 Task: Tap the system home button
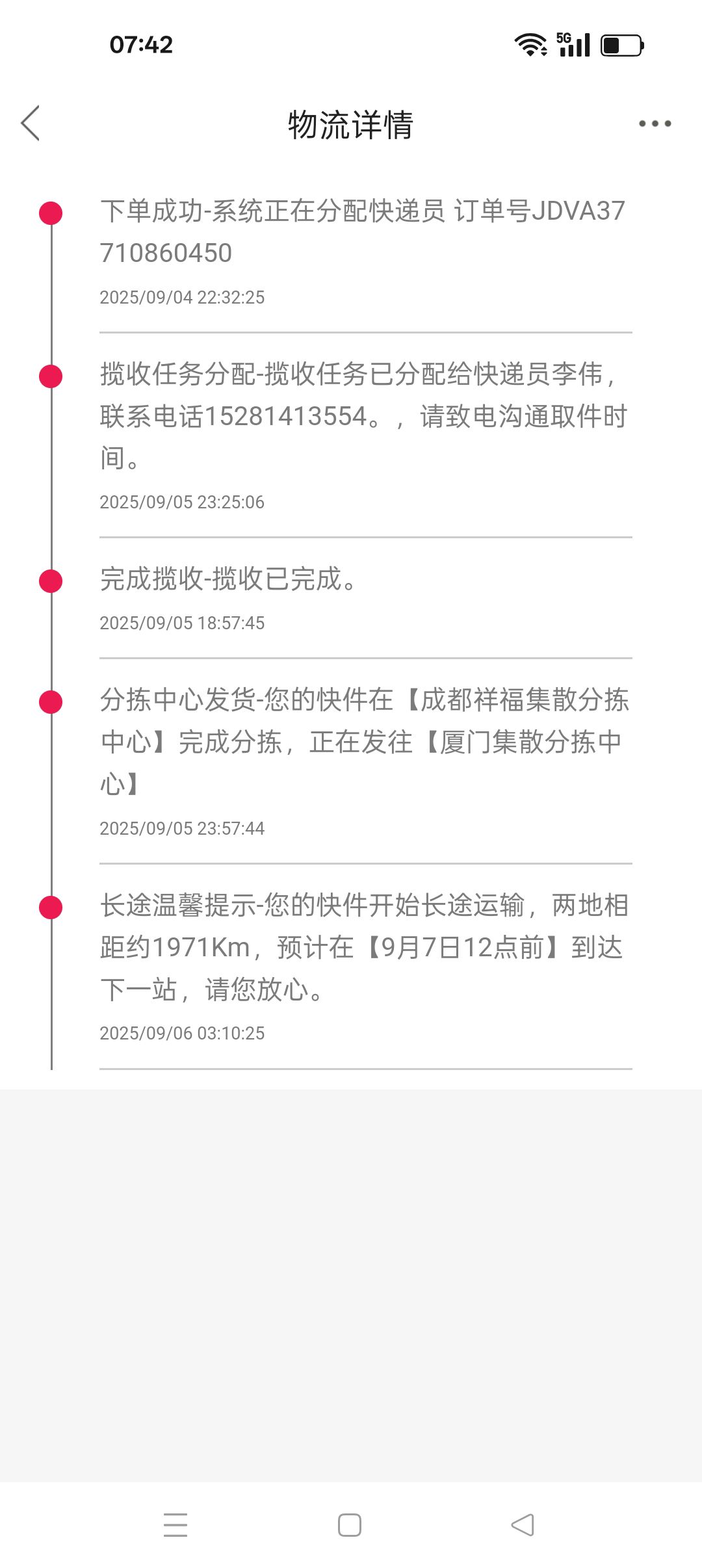click(x=350, y=1525)
